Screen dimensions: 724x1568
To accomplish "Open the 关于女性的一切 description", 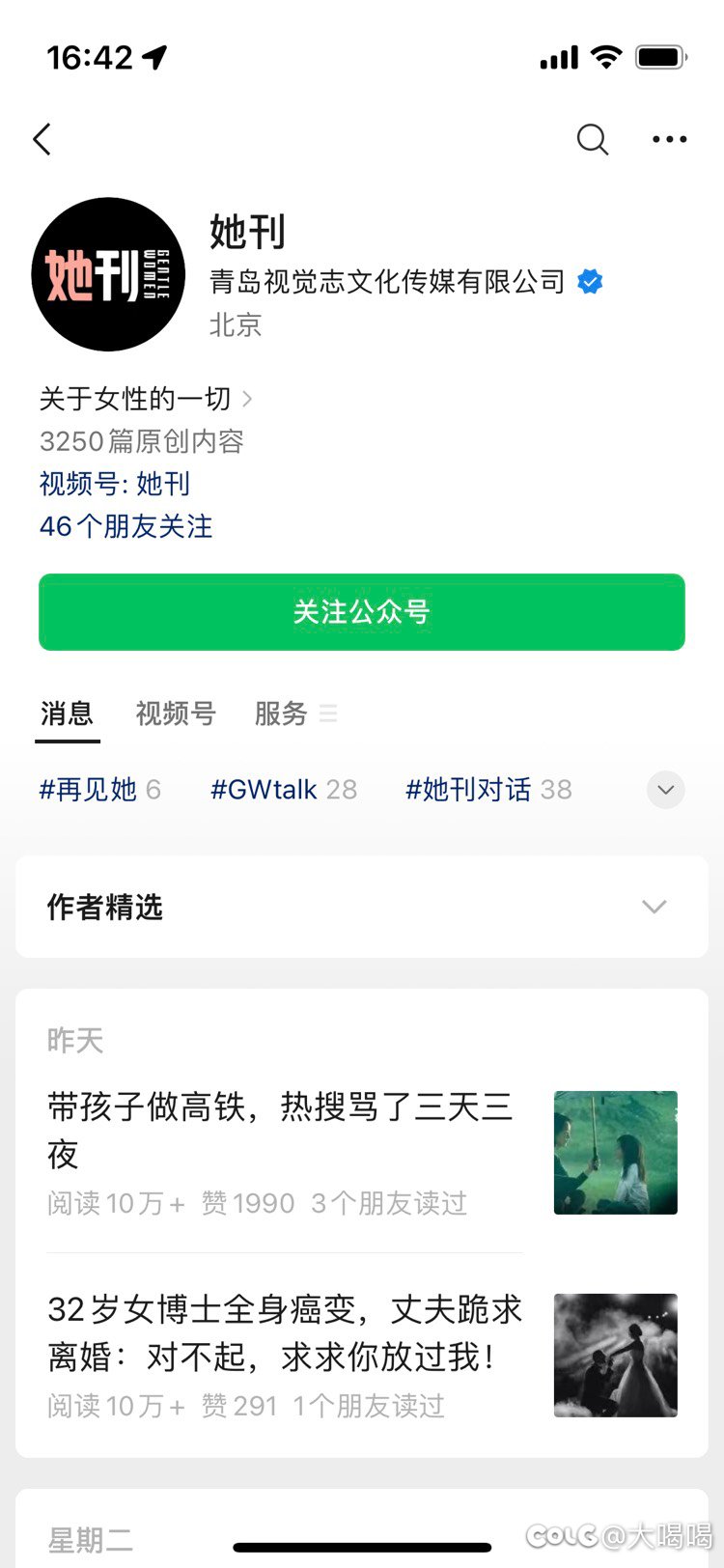I will [146, 398].
